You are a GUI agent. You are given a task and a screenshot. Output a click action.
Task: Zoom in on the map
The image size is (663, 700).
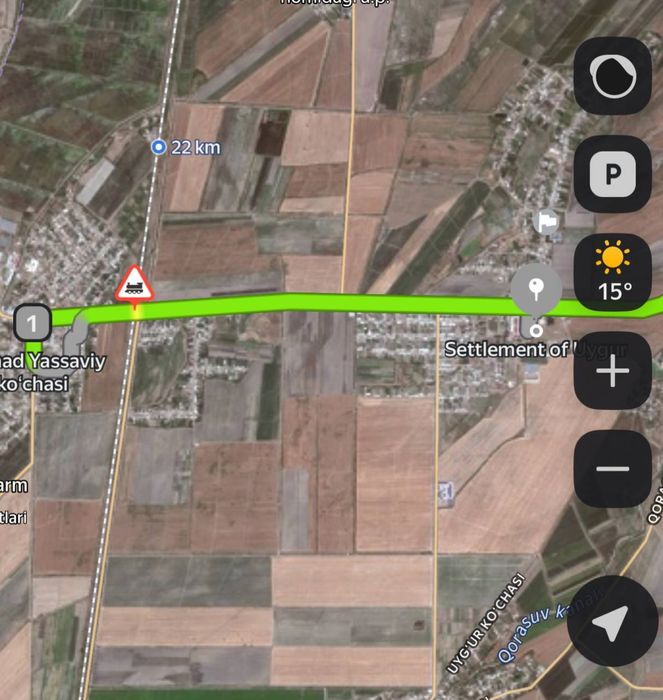click(x=611, y=372)
